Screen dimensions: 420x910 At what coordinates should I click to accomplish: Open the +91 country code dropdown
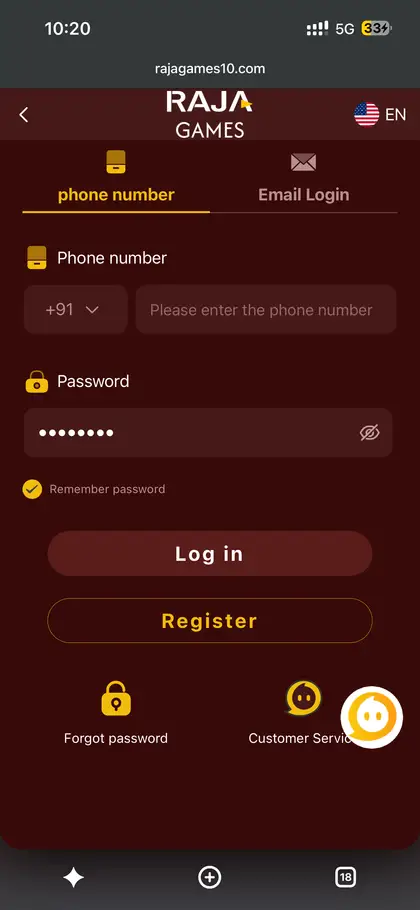[75, 309]
